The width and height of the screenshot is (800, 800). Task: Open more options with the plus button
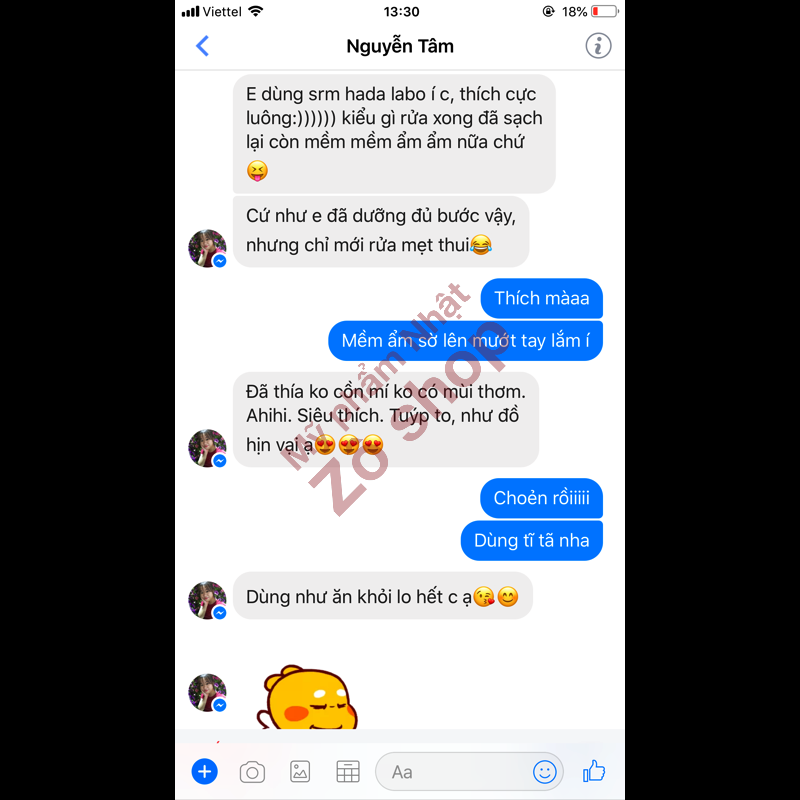pos(205,771)
